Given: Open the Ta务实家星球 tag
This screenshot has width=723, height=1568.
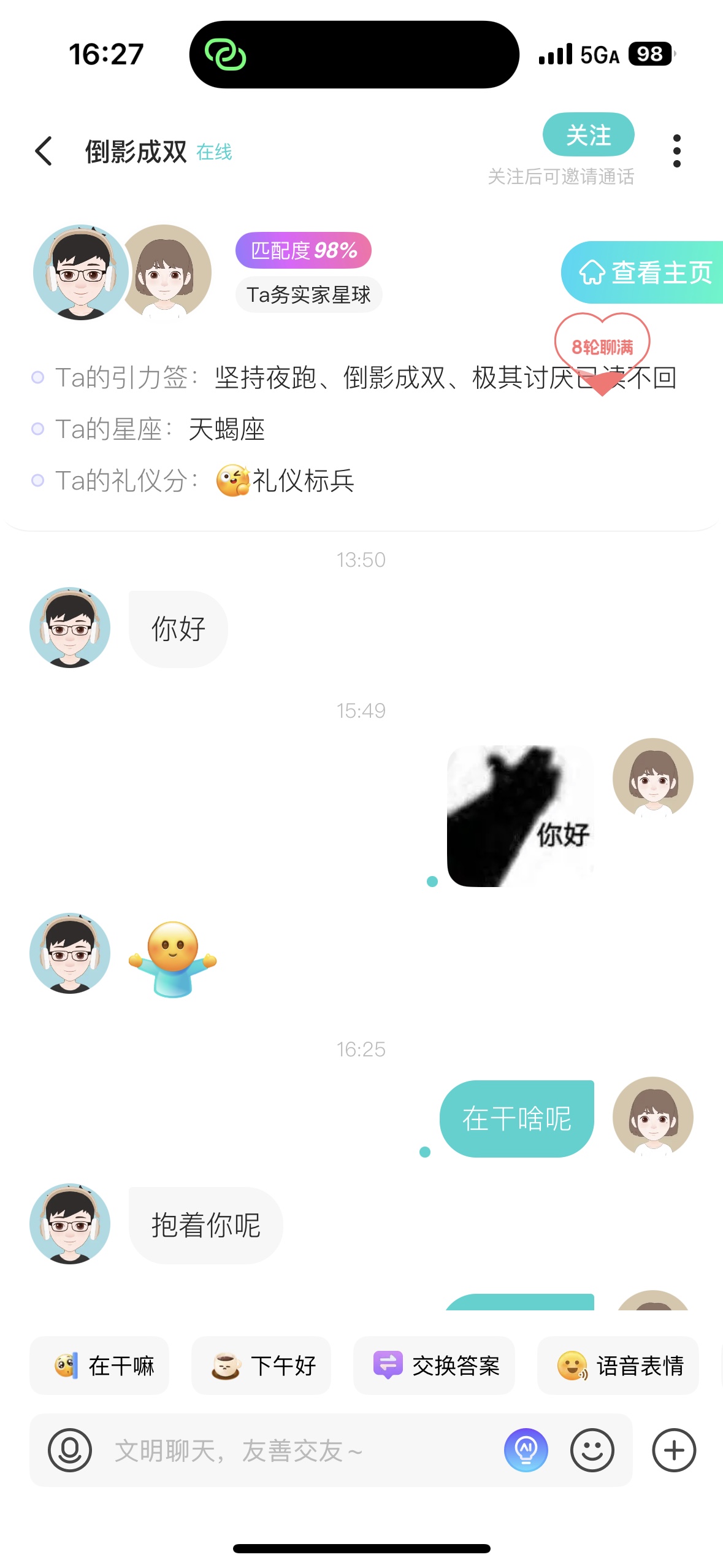Looking at the screenshot, I should 308,294.
